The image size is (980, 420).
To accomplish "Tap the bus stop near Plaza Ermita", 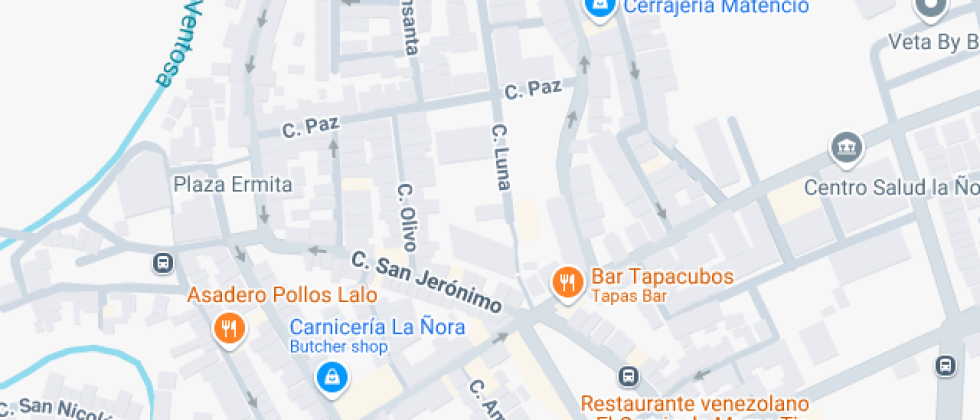I will click(x=162, y=264).
